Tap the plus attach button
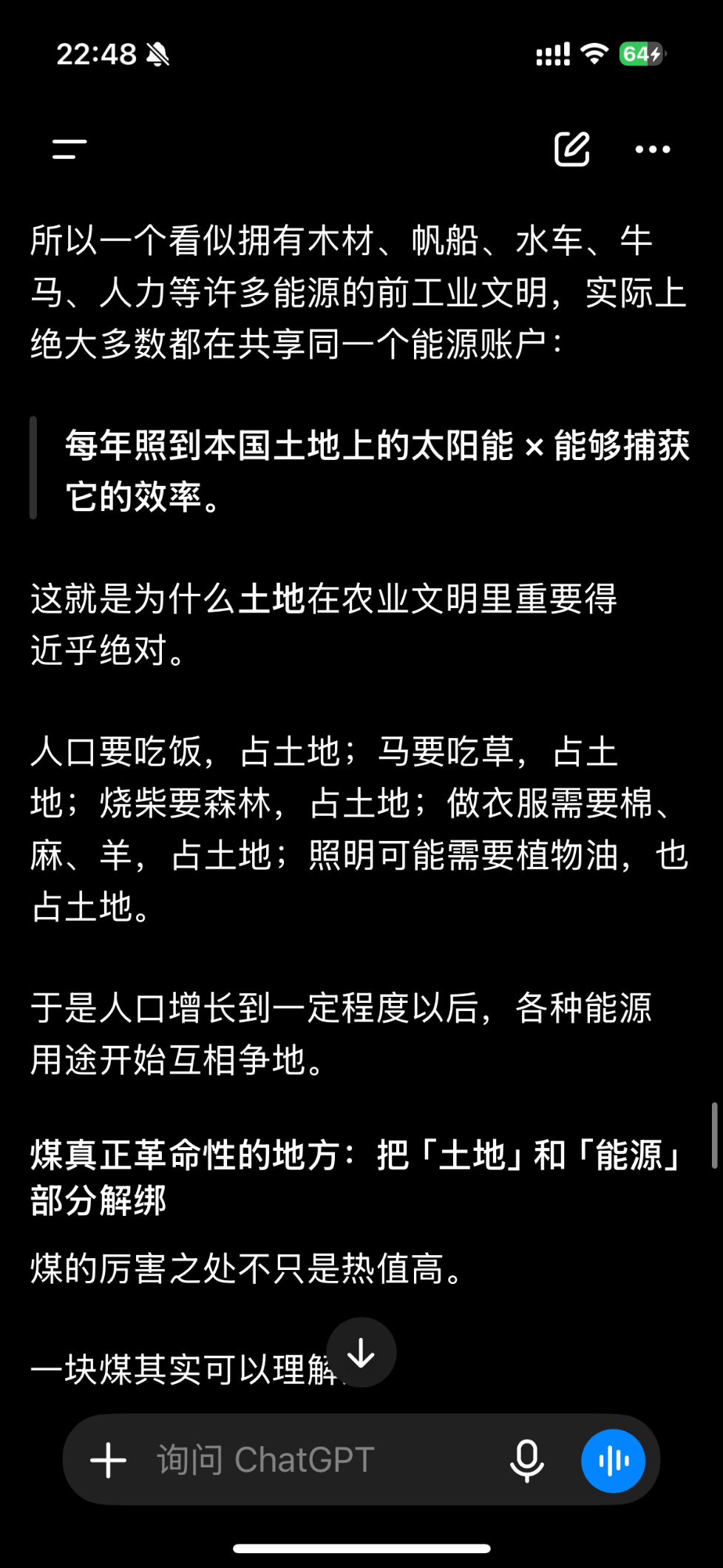This screenshot has width=723, height=1568. coord(108,1461)
